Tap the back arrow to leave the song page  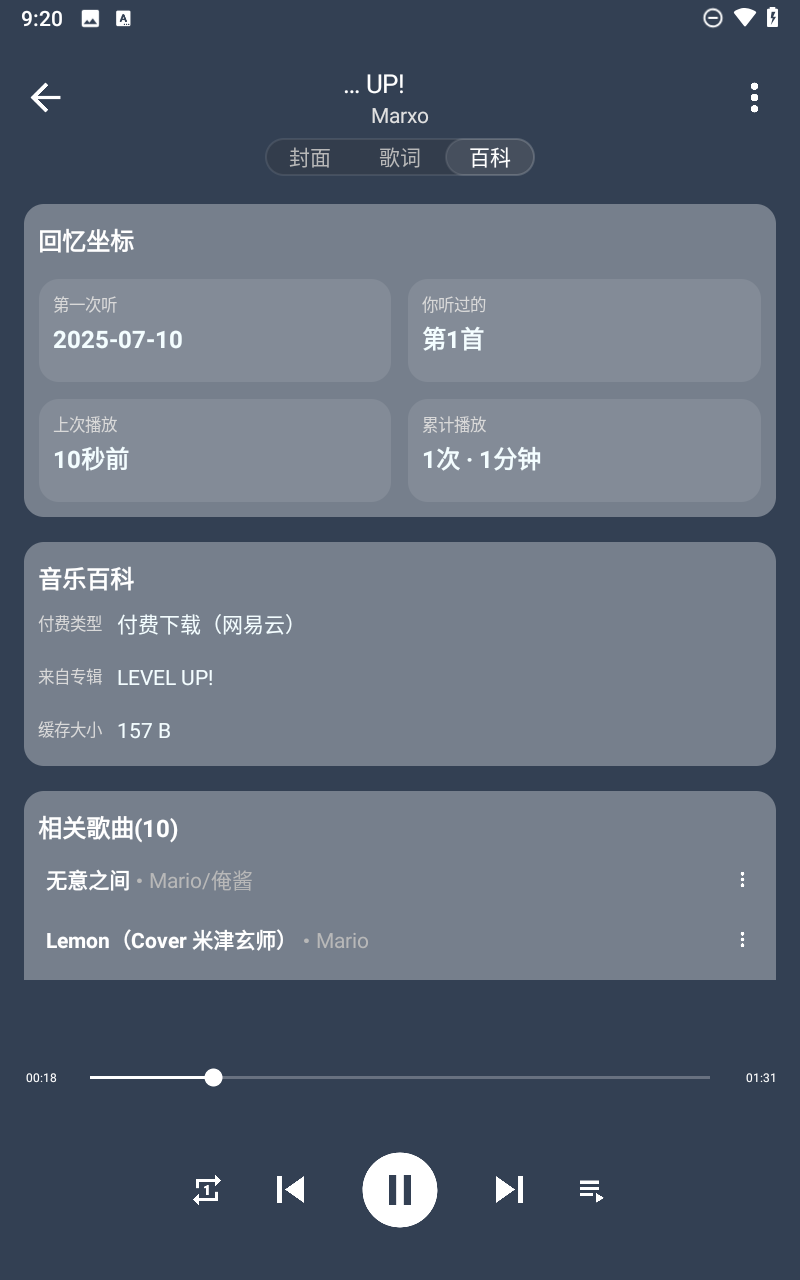pos(45,97)
